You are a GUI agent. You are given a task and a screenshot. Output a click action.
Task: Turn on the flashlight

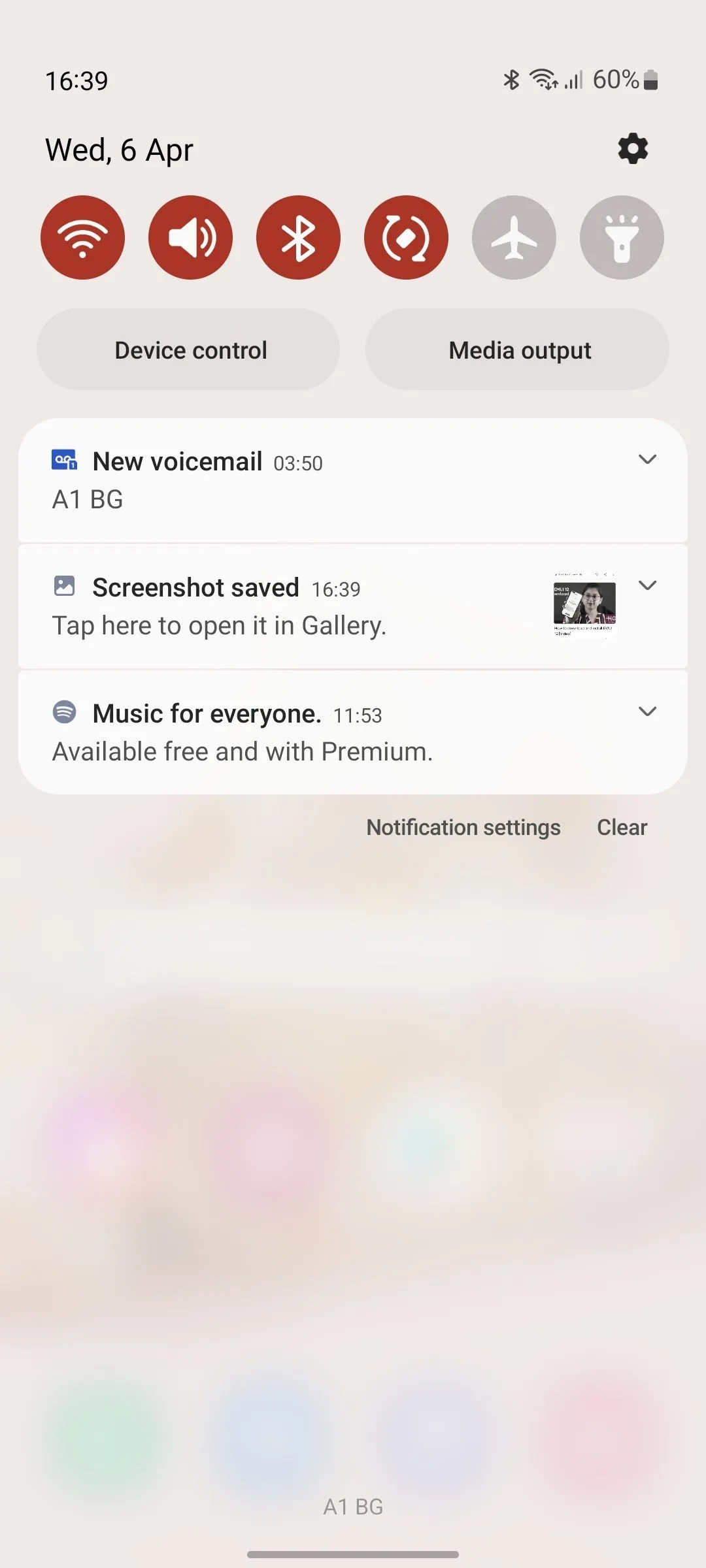(x=622, y=237)
